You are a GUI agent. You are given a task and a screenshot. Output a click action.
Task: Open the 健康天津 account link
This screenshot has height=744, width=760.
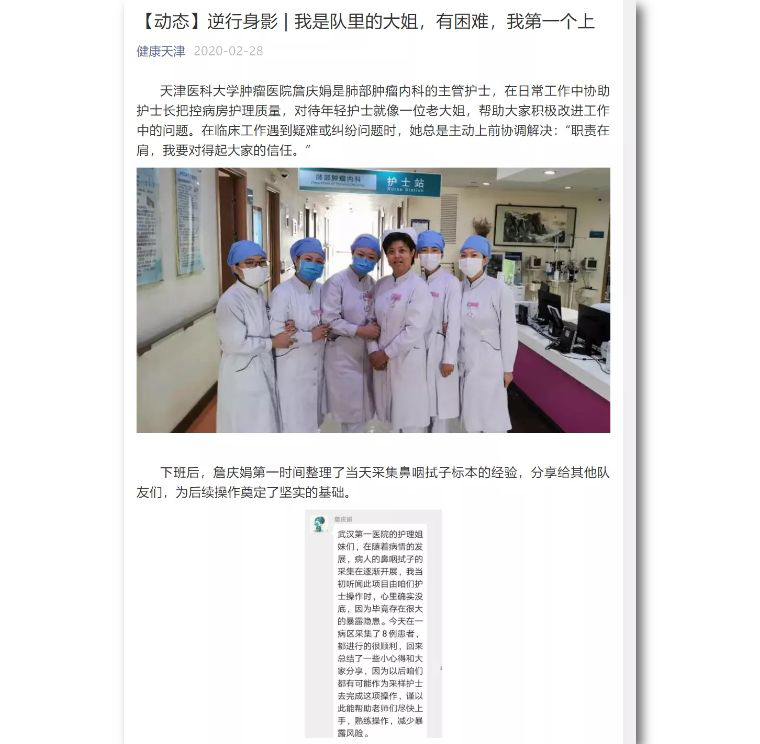[160, 51]
